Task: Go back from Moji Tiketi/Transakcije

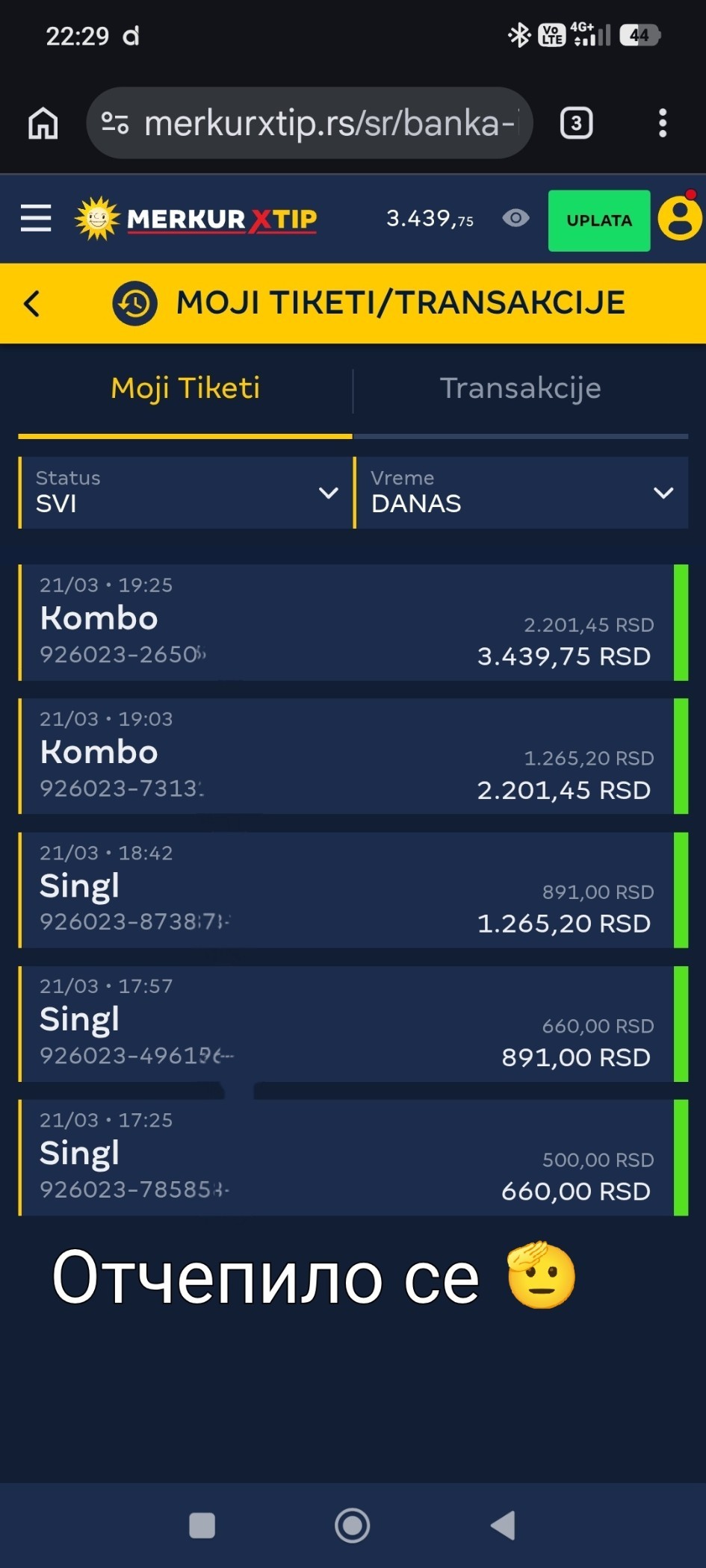Action: 32,304
